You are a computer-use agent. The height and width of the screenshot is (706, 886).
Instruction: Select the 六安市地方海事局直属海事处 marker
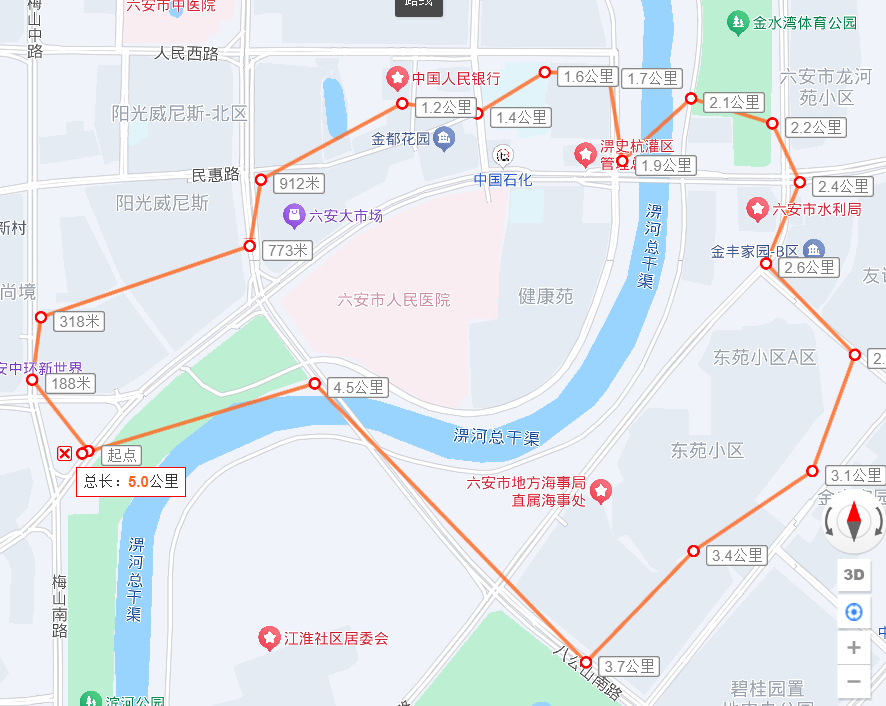pyautogui.click(x=600, y=491)
